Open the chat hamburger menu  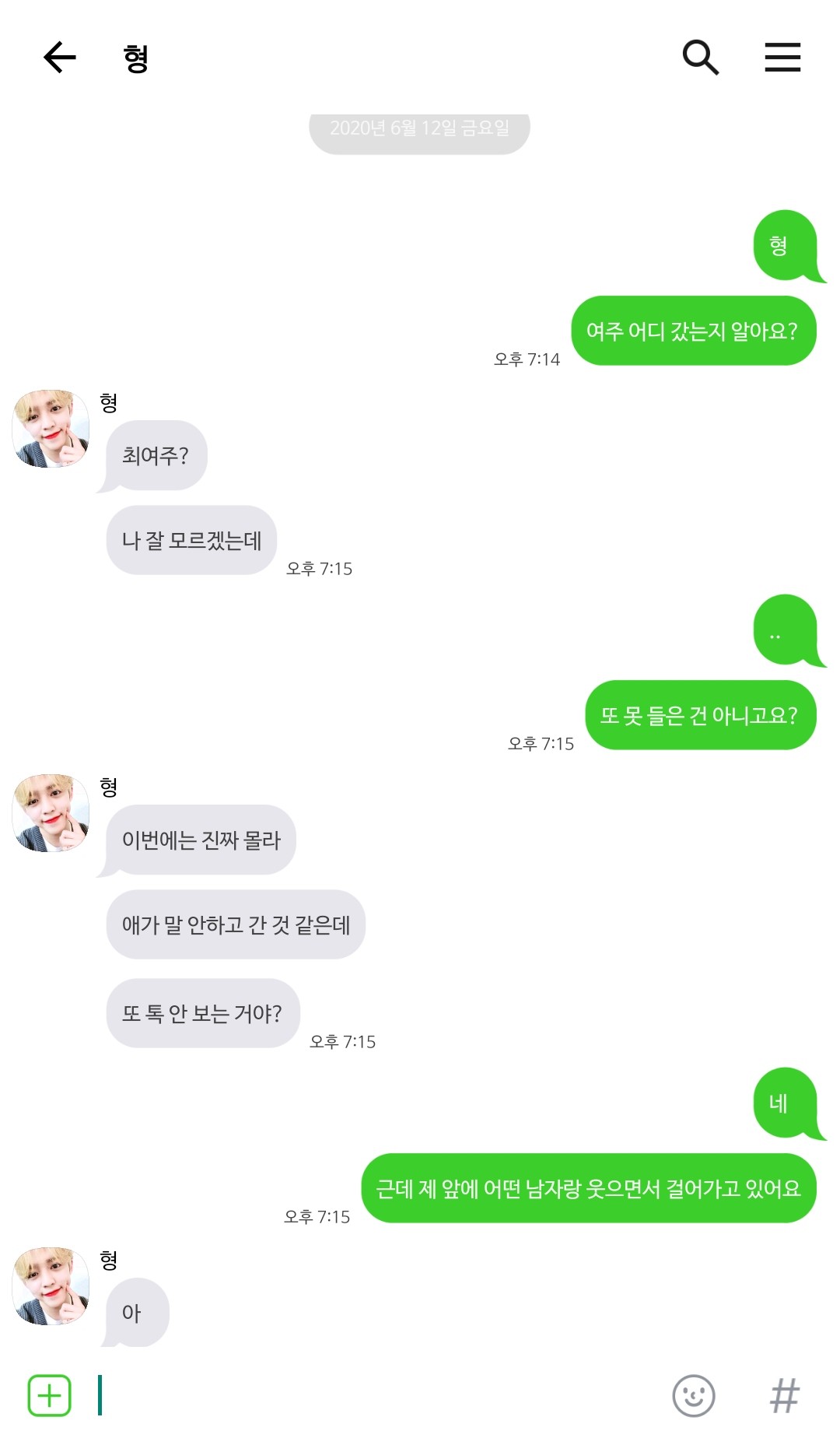(782, 58)
